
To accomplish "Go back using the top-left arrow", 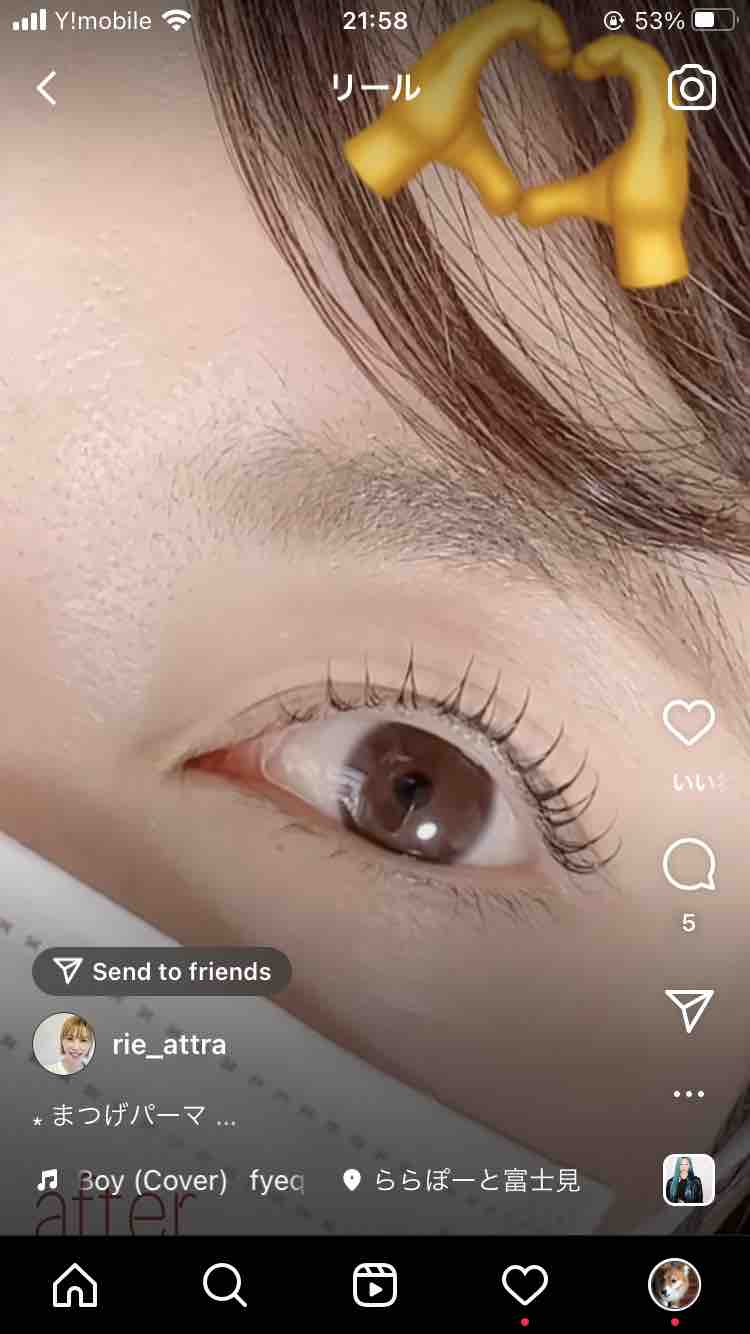I will click(x=46, y=88).
